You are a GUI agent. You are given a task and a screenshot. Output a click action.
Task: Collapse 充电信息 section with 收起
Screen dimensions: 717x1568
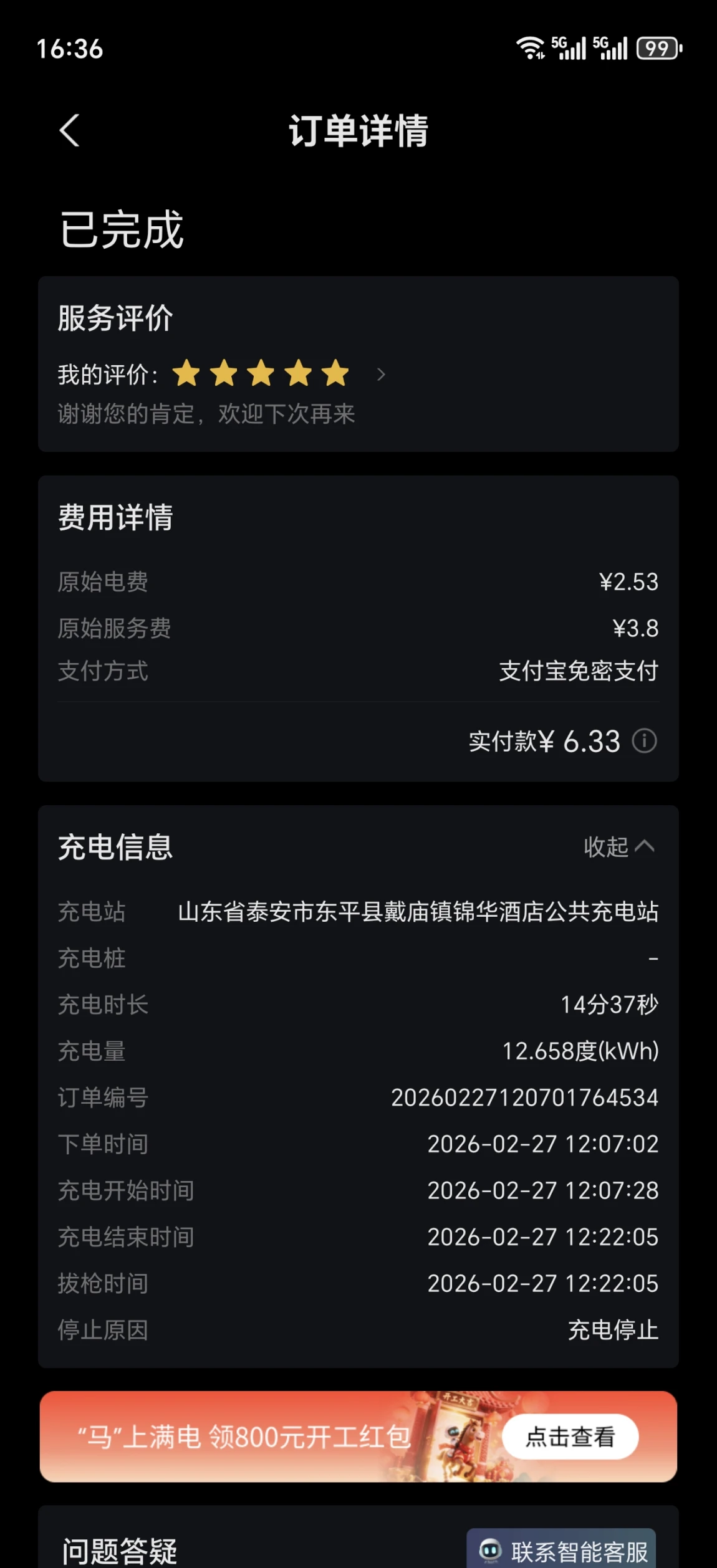pos(618,846)
